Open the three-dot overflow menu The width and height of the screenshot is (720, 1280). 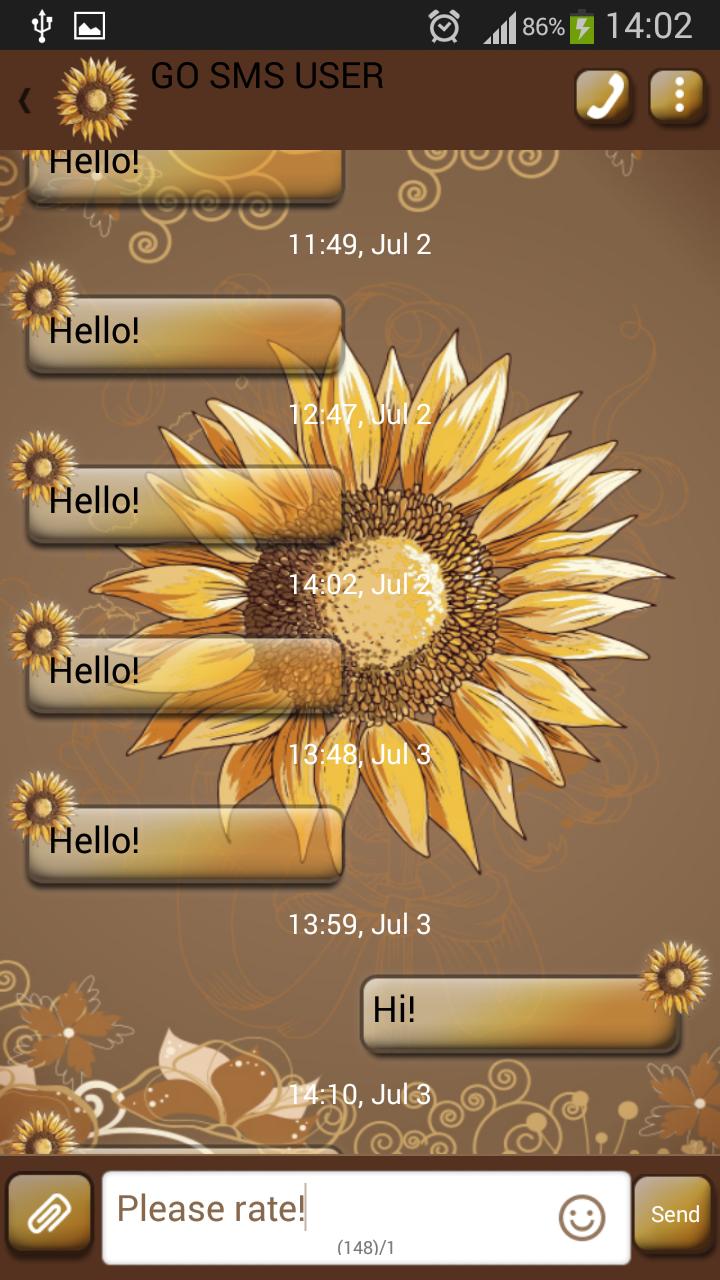tap(679, 97)
